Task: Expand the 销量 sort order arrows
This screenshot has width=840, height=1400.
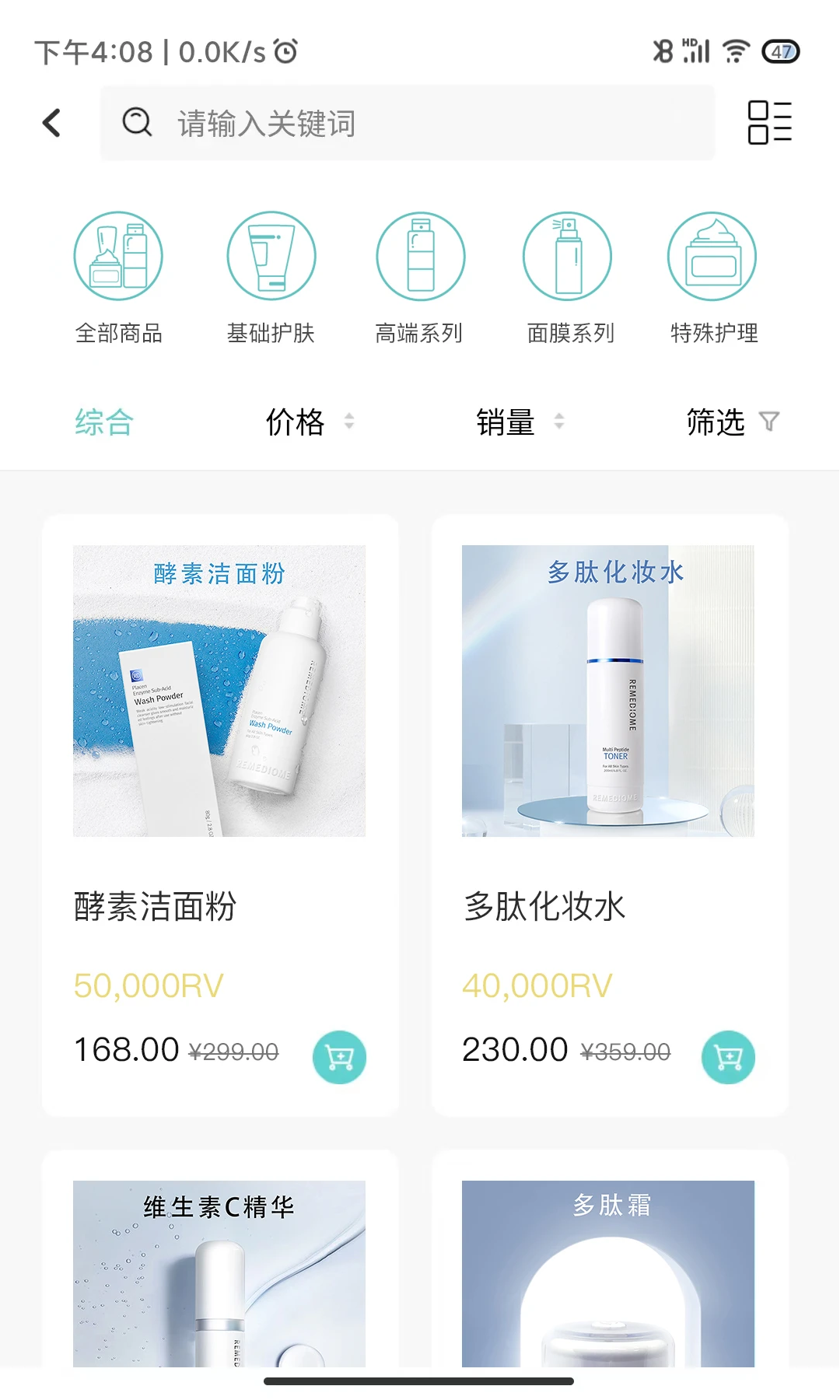Action: [559, 422]
